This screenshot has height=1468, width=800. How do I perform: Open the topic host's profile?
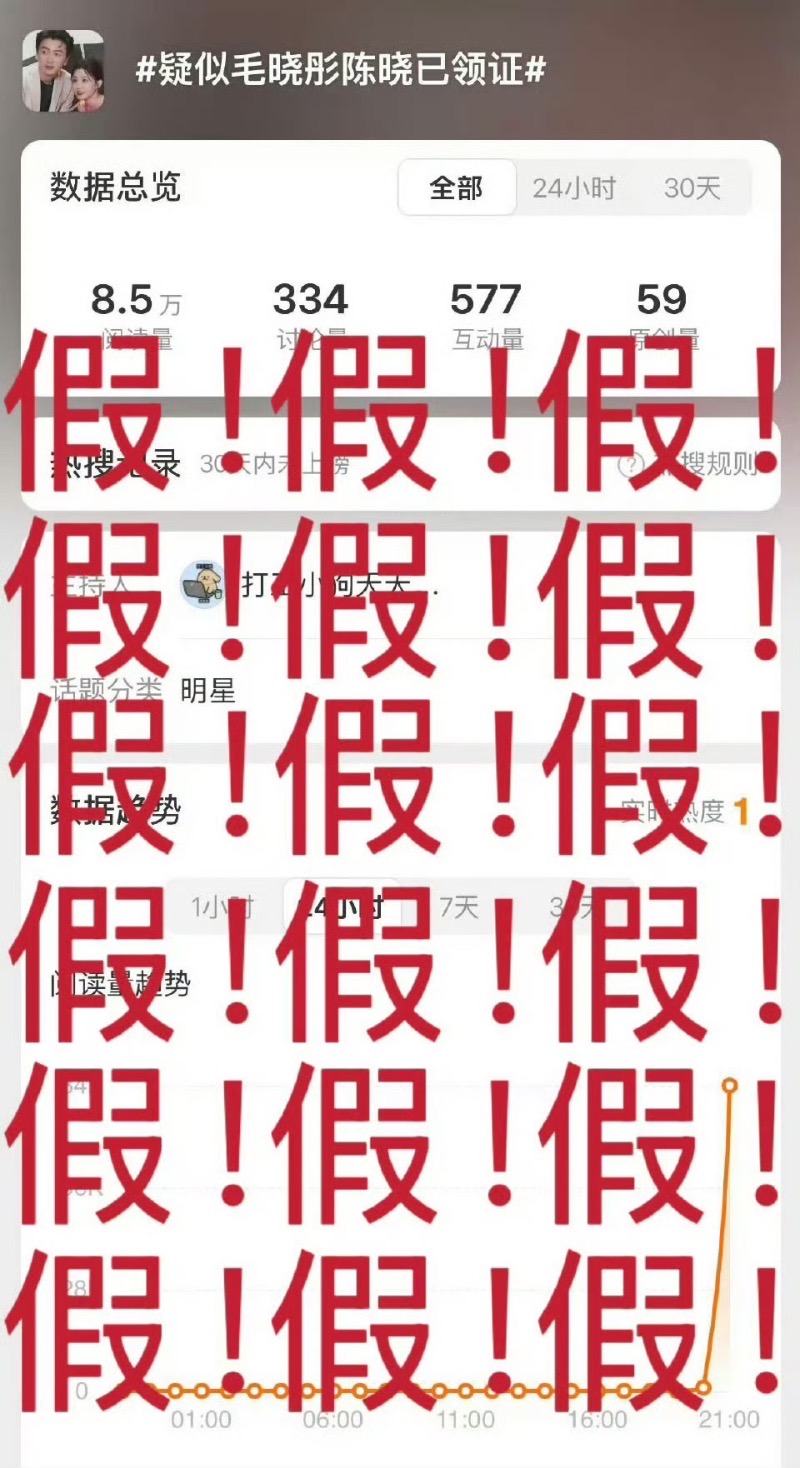(x=310, y=585)
